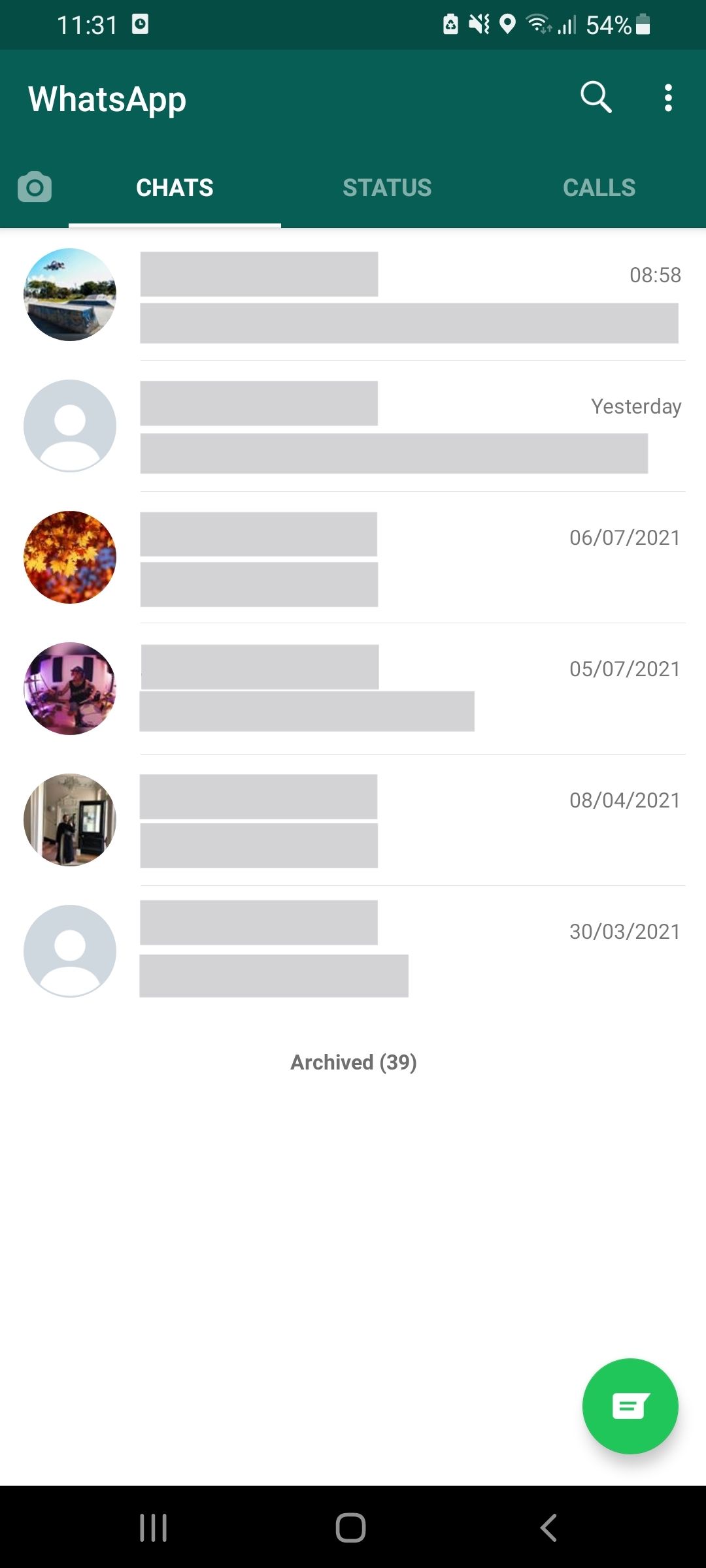Tap the autumn leaves profile picture
The width and height of the screenshot is (706, 1568).
click(x=69, y=556)
